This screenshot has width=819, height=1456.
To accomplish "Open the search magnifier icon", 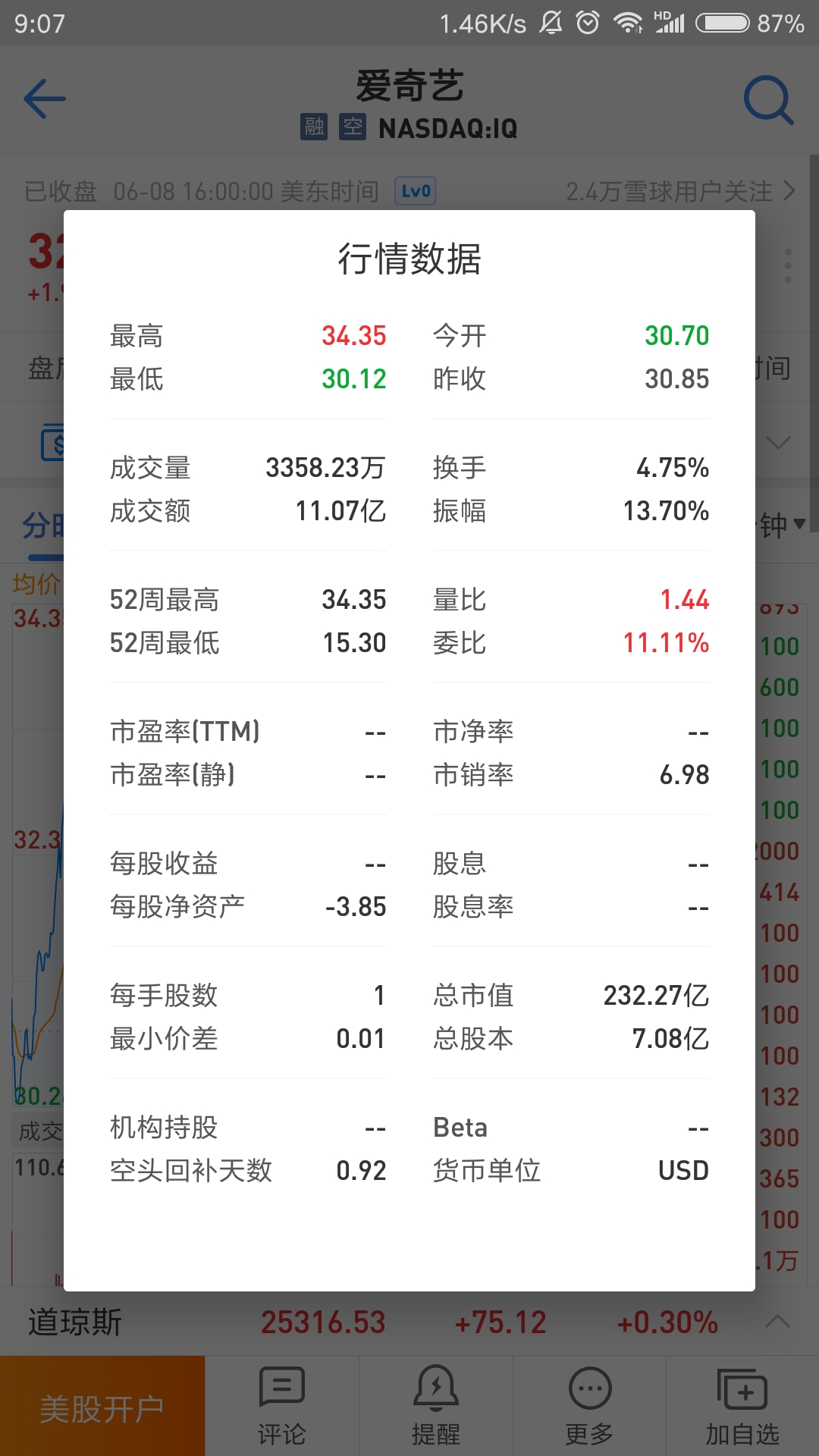I will tap(768, 99).
